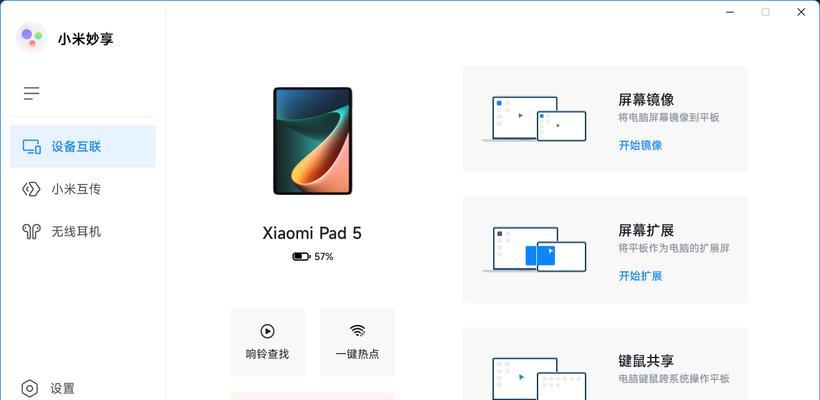Screen dimensions: 820x400
Task: Open the hamburger menu
Action: click(x=31, y=93)
